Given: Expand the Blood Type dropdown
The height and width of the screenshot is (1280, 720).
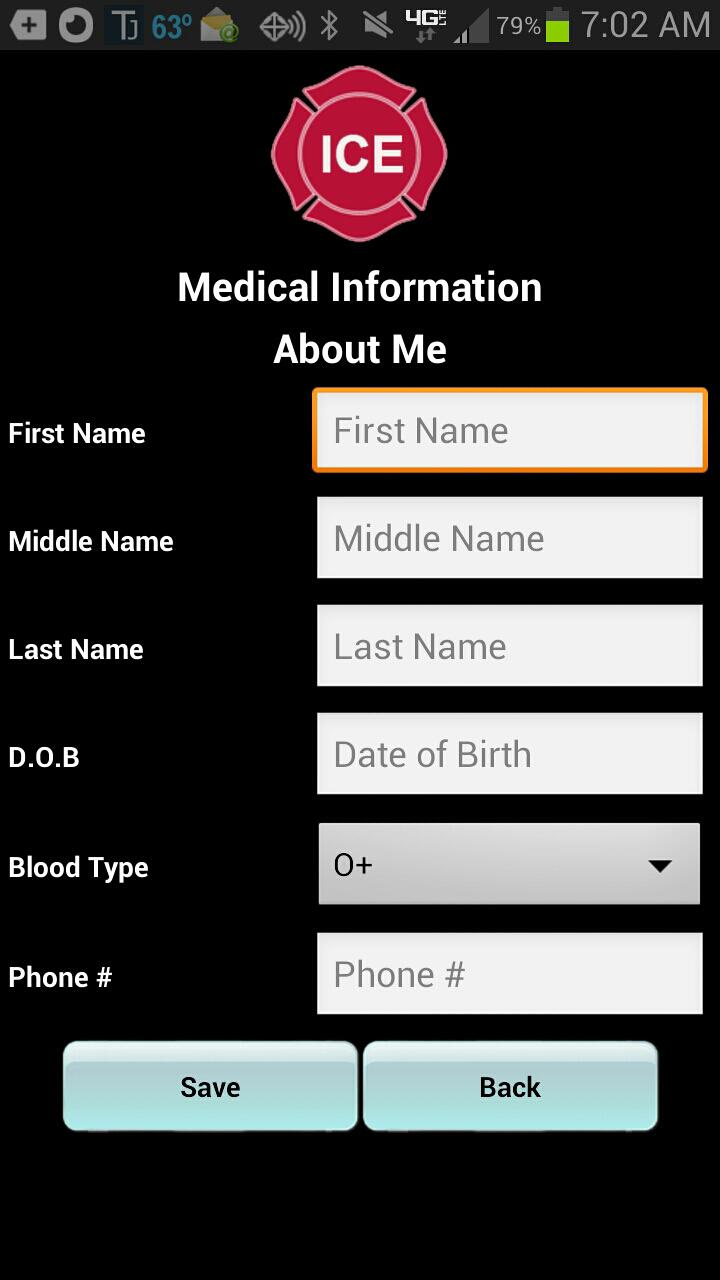Looking at the screenshot, I should click(x=510, y=865).
